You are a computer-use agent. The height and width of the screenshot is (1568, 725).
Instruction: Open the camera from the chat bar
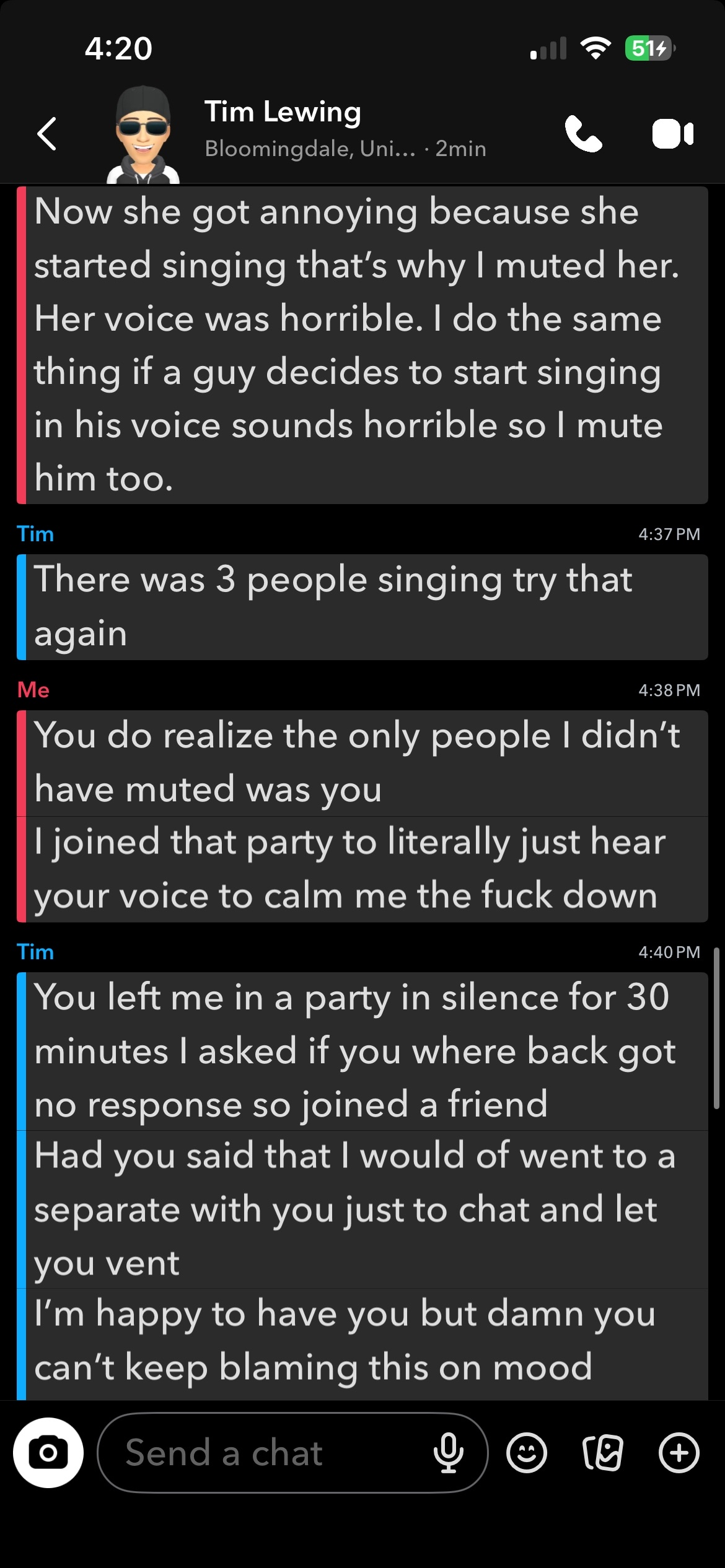point(48,1452)
